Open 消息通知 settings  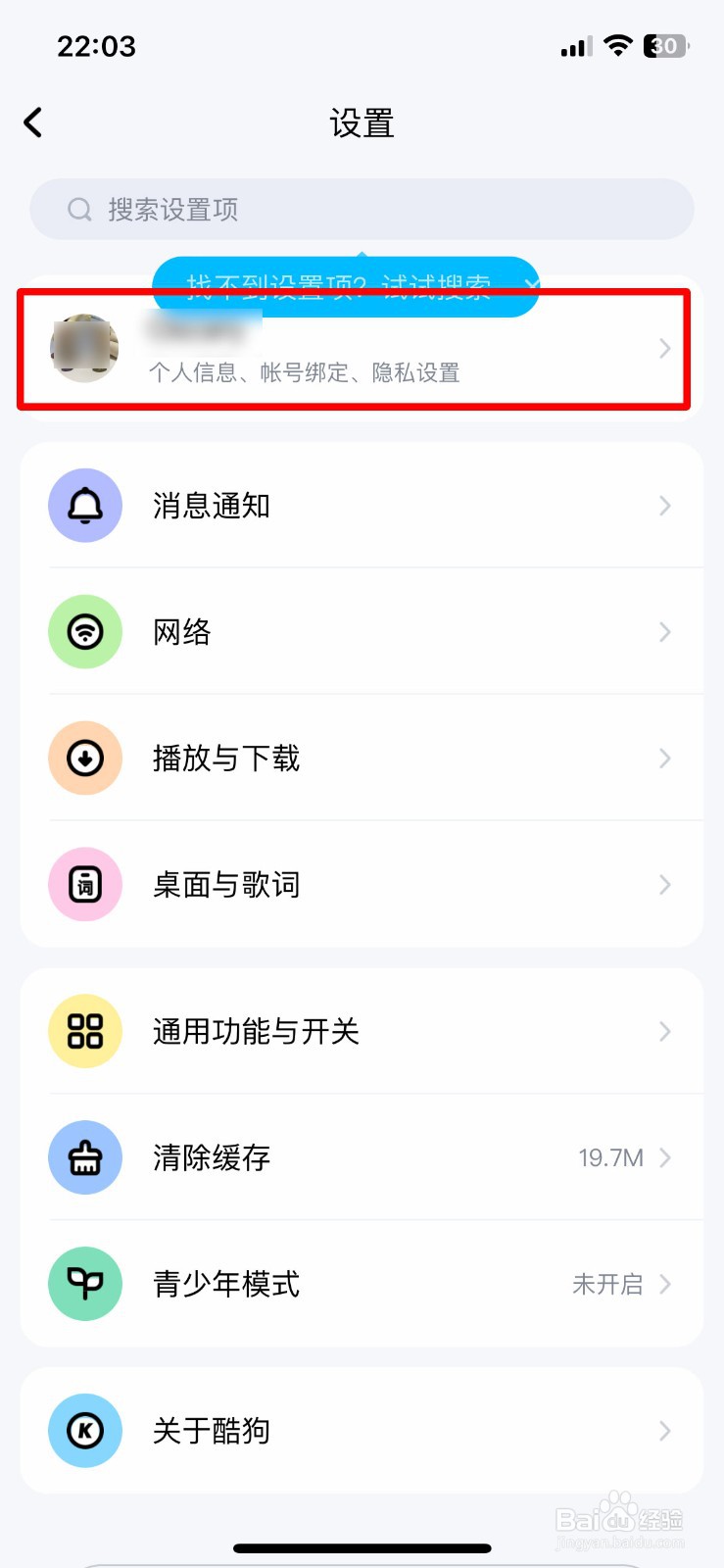(x=362, y=506)
